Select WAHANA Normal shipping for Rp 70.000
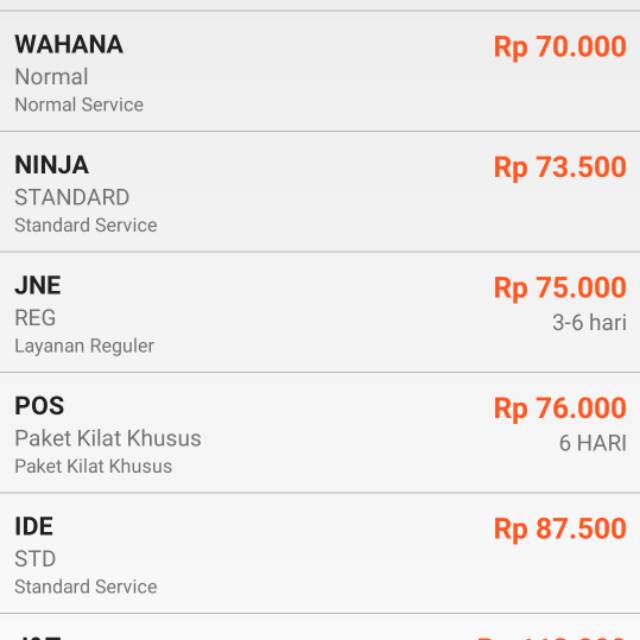 320,72
